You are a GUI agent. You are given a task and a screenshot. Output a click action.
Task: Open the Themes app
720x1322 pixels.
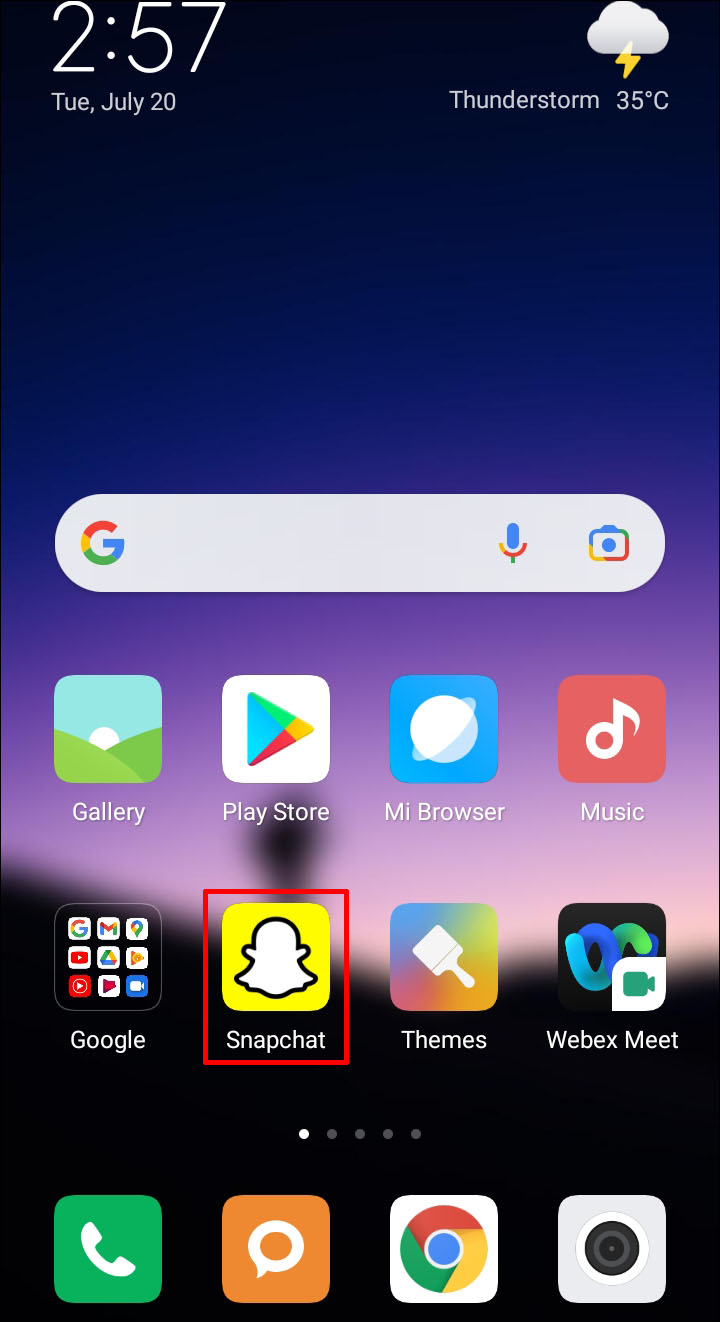[444, 957]
